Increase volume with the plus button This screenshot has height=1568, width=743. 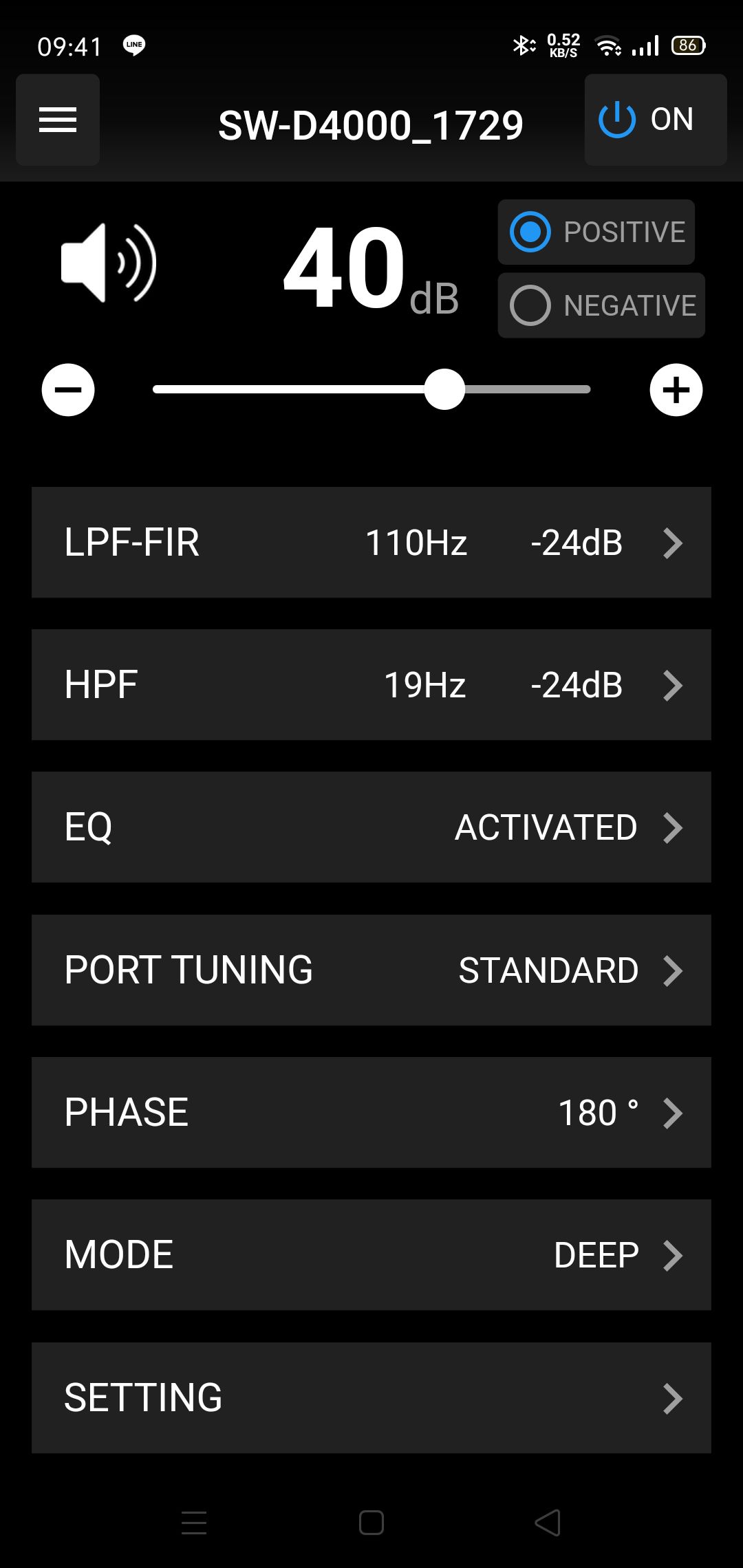point(676,389)
